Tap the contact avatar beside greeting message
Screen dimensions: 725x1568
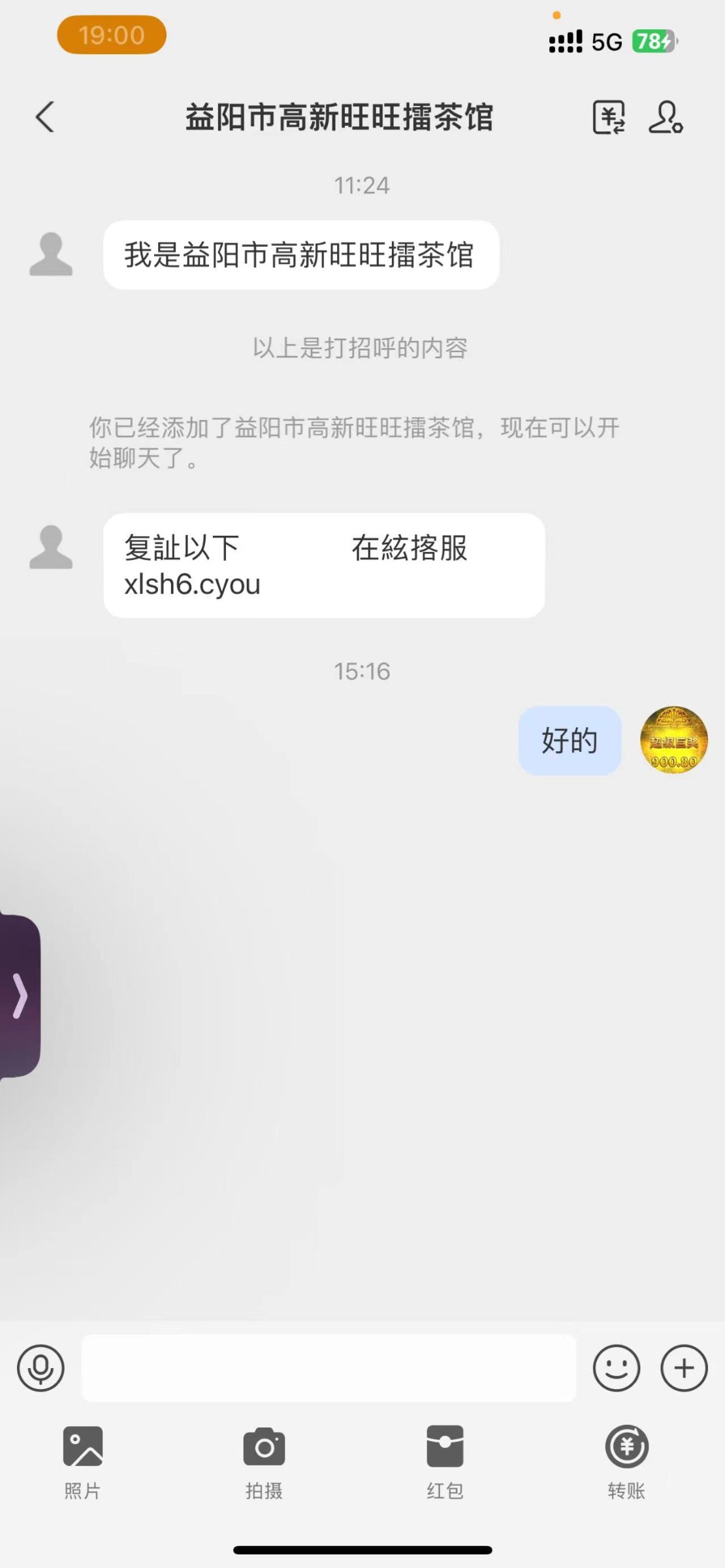coord(51,254)
